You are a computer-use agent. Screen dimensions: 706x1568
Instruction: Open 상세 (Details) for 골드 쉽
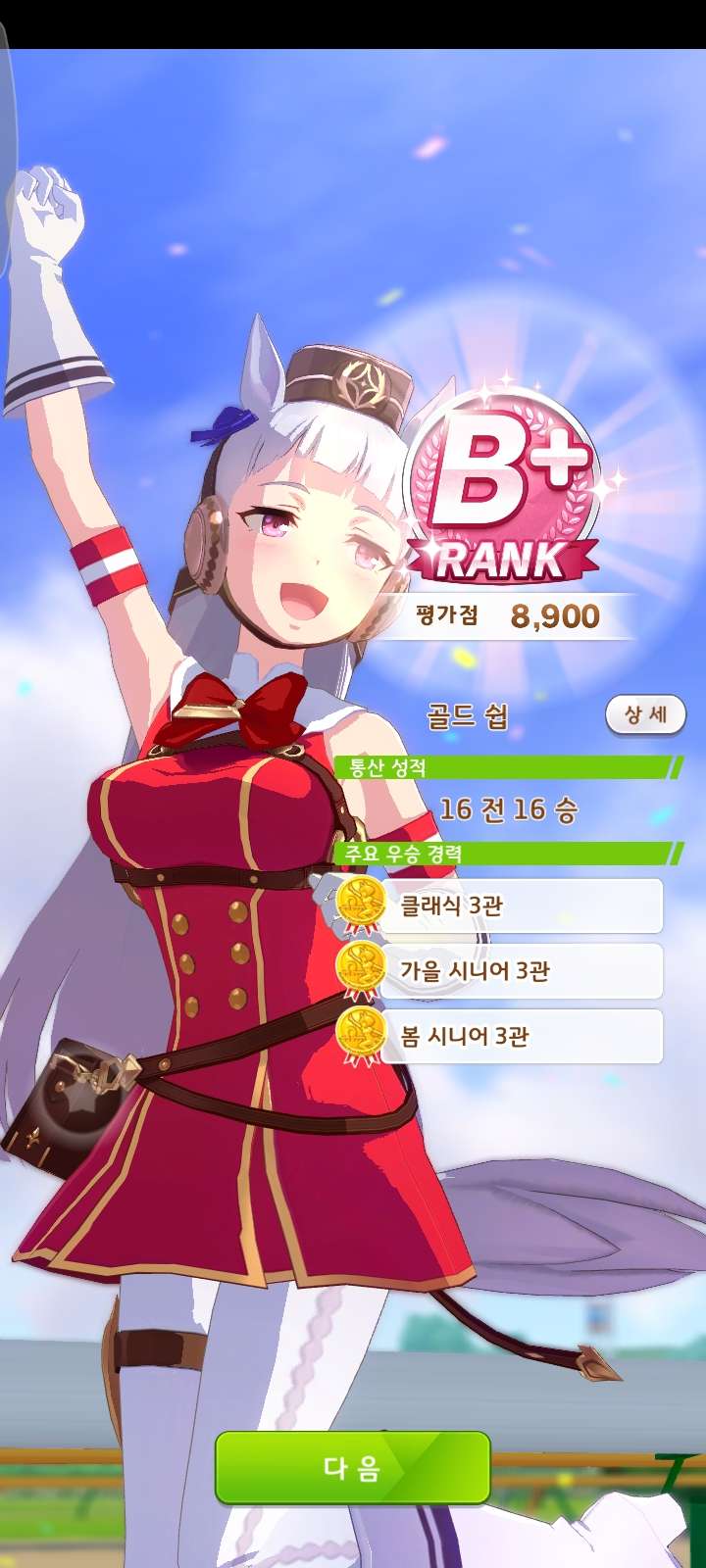point(645,715)
